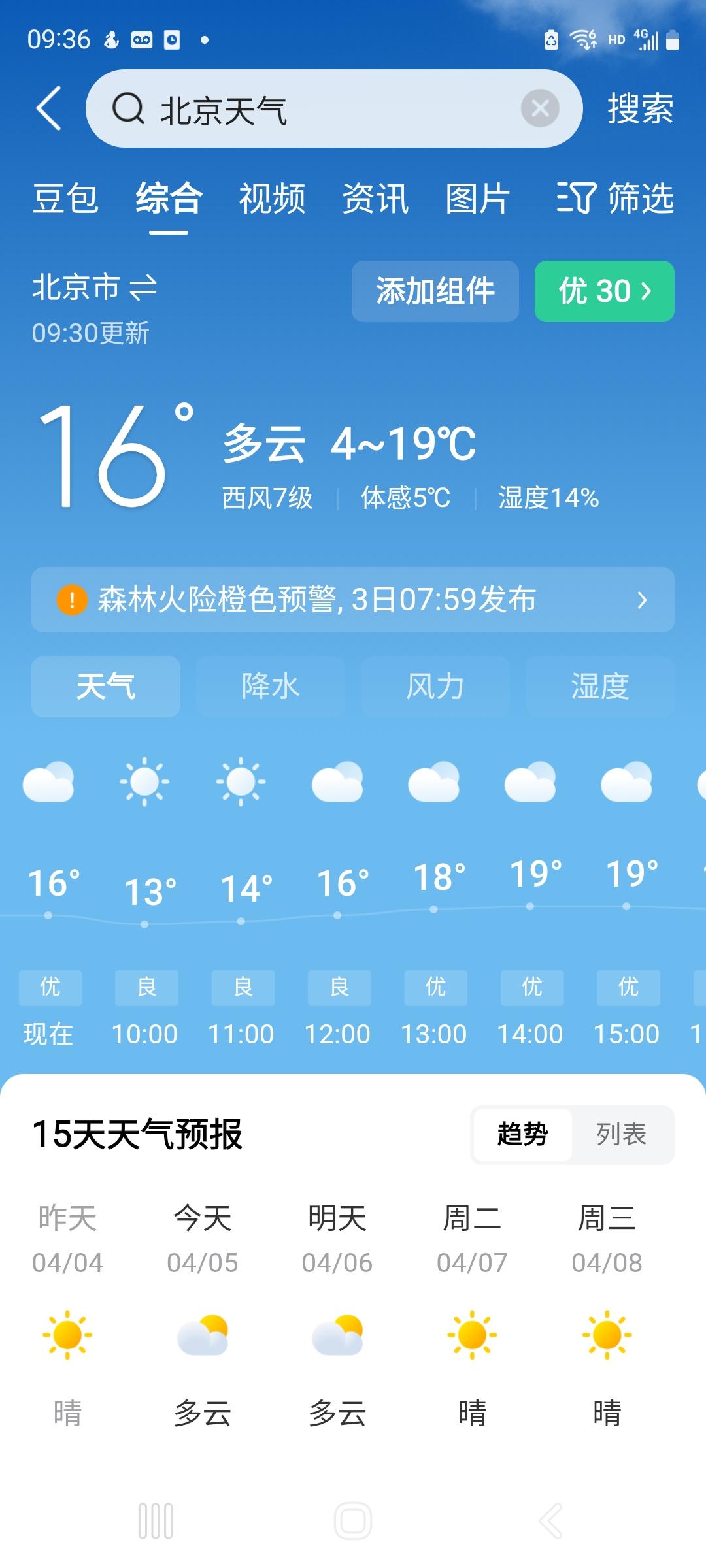Viewport: 706px width, 1568px height.
Task: Open the orange fire warning alert icon
Action: [72, 600]
